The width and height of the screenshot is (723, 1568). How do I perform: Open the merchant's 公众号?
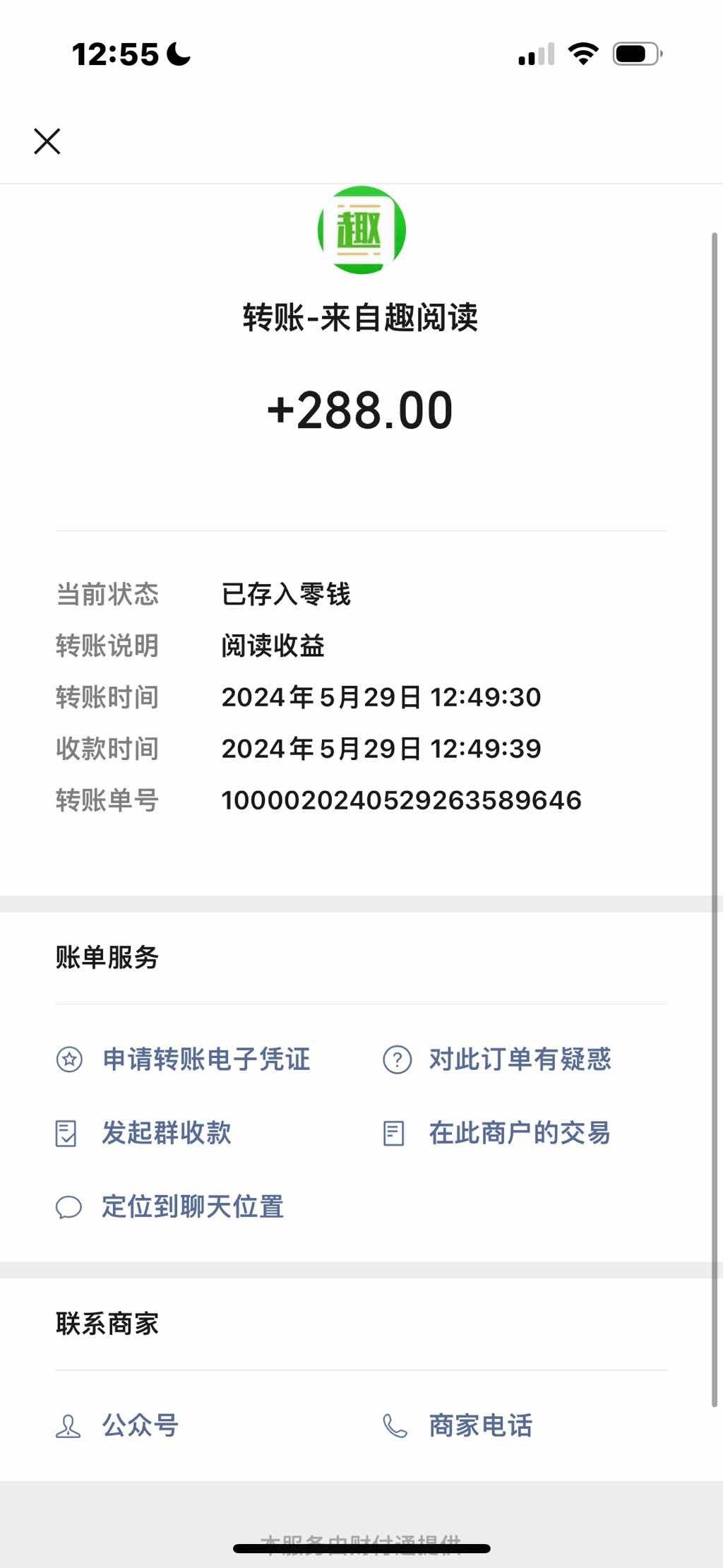(x=117, y=1425)
